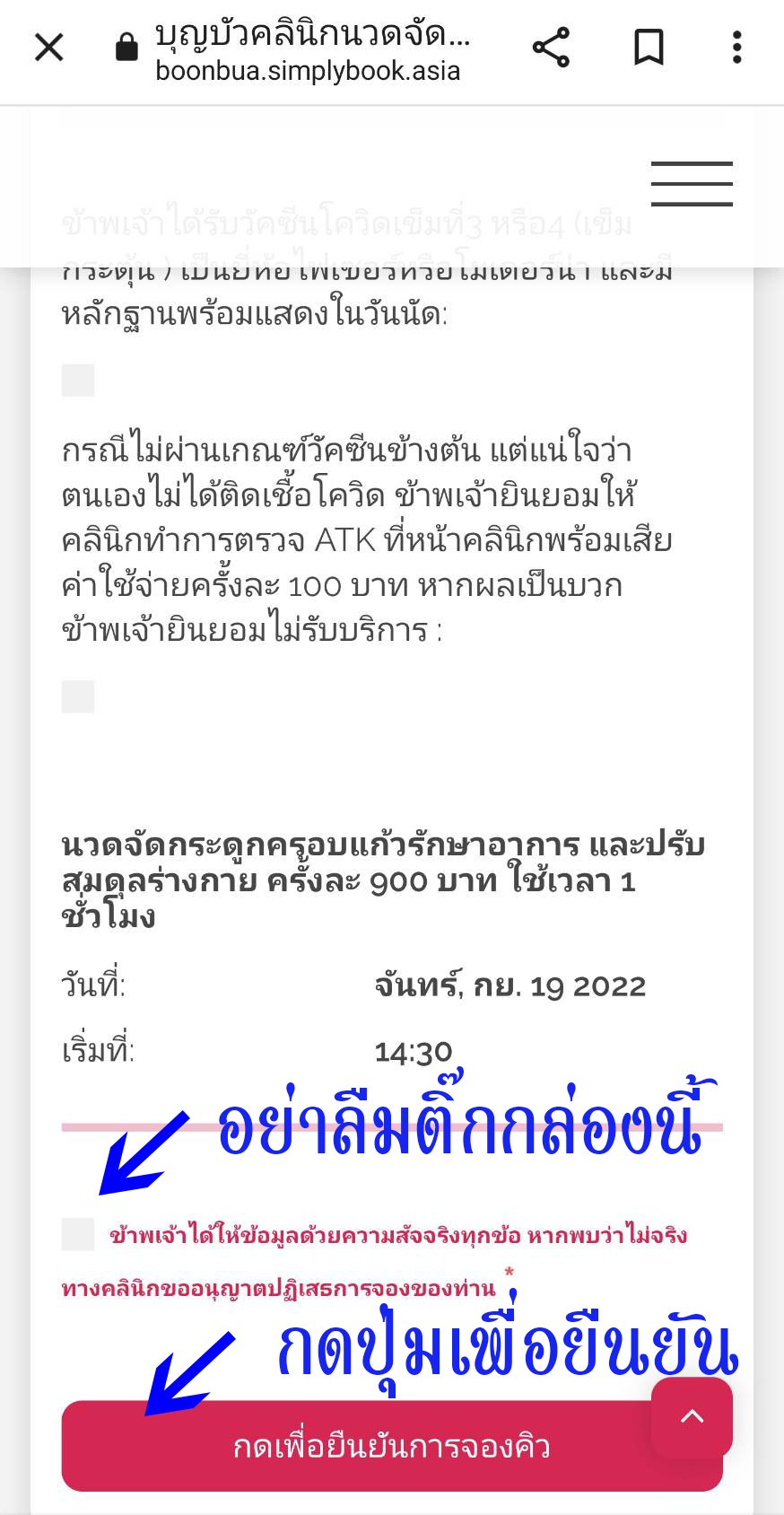Bookmark this page
Image resolution: width=784 pixels, height=1515 pixels.
(x=649, y=48)
